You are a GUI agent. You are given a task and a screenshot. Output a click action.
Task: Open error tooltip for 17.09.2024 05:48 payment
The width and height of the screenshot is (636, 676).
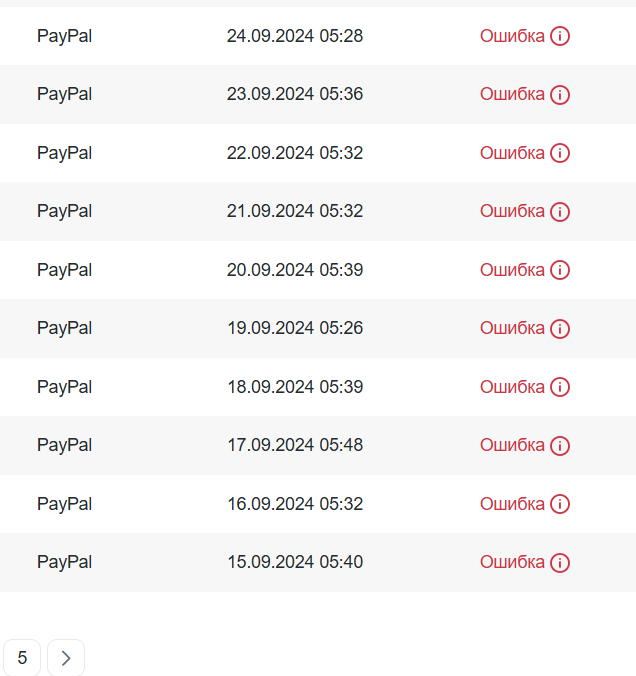pyautogui.click(x=560, y=446)
